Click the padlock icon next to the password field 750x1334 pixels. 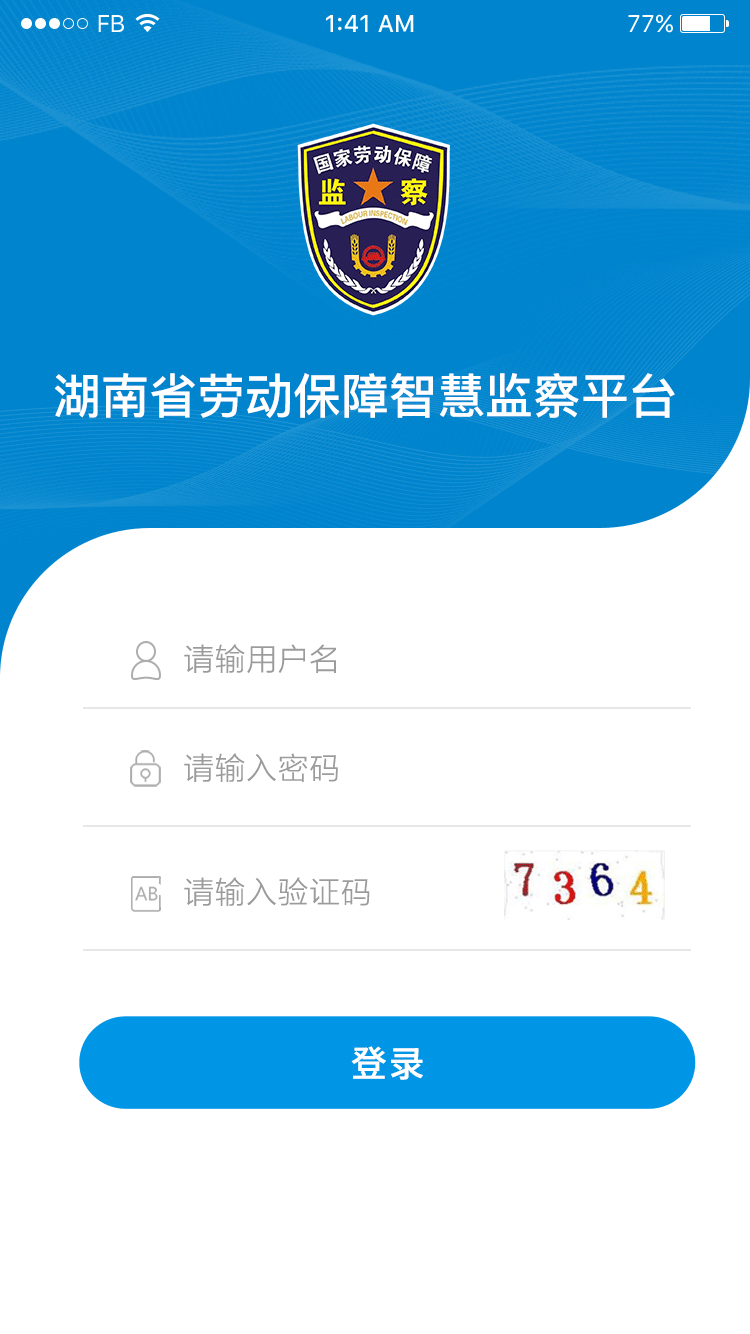coord(145,768)
